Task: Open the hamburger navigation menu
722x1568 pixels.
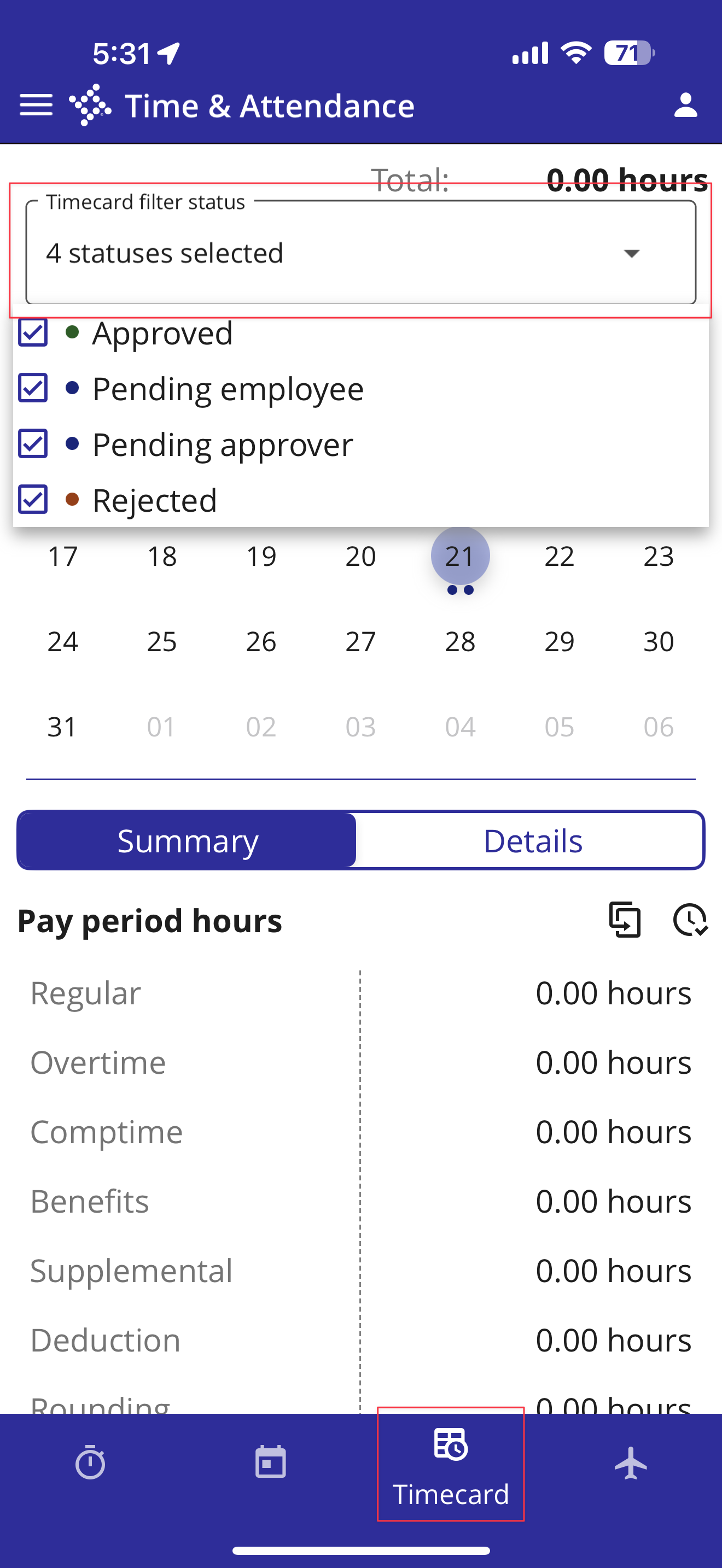Action: click(36, 106)
